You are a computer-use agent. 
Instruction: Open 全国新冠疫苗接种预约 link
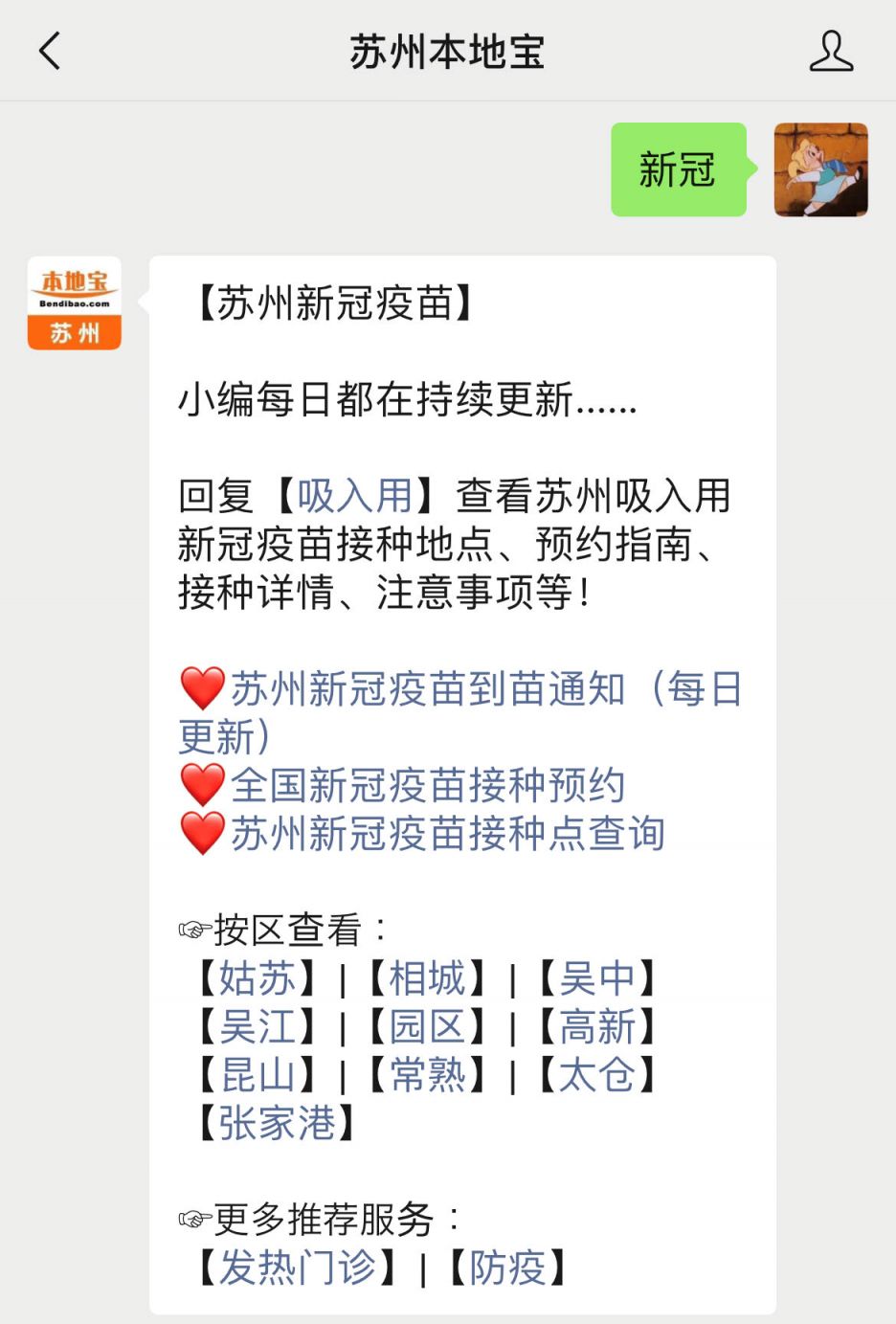427,786
